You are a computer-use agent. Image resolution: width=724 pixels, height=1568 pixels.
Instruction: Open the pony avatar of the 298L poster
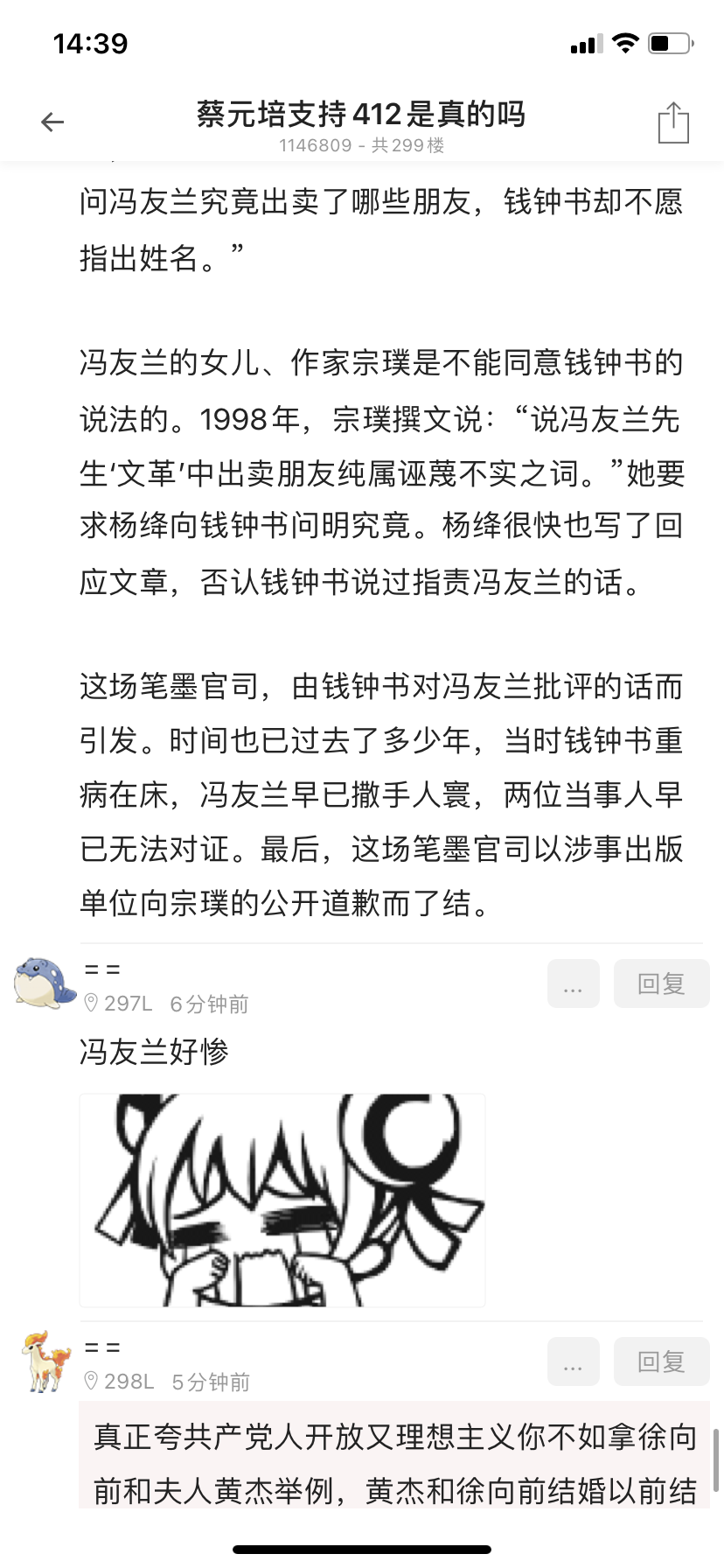click(x=45, y=1361)
